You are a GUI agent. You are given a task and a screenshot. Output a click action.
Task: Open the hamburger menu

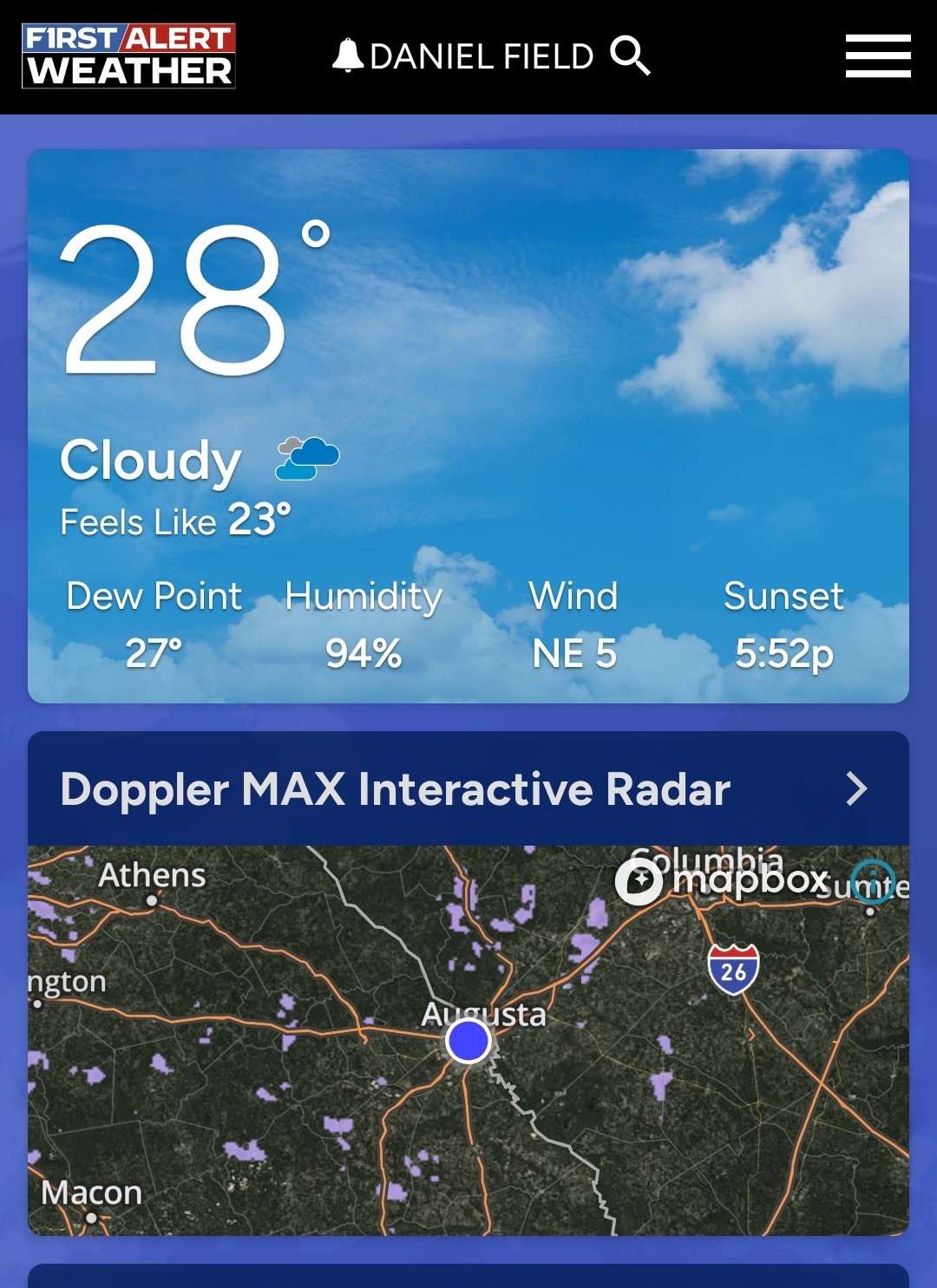[x=877, y=56]
